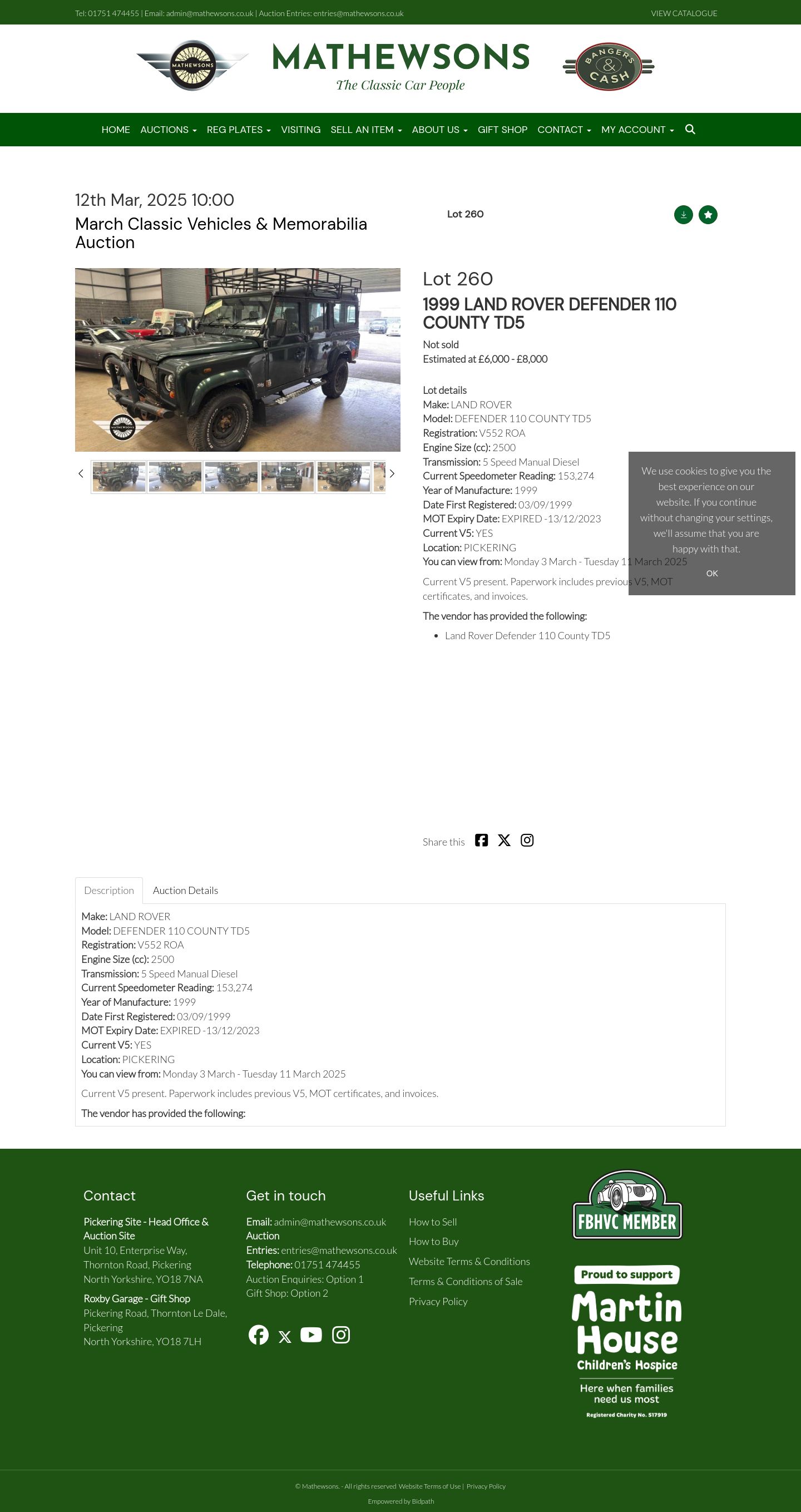
Task: Expand the My Account menu
Action: coord(637,130)
